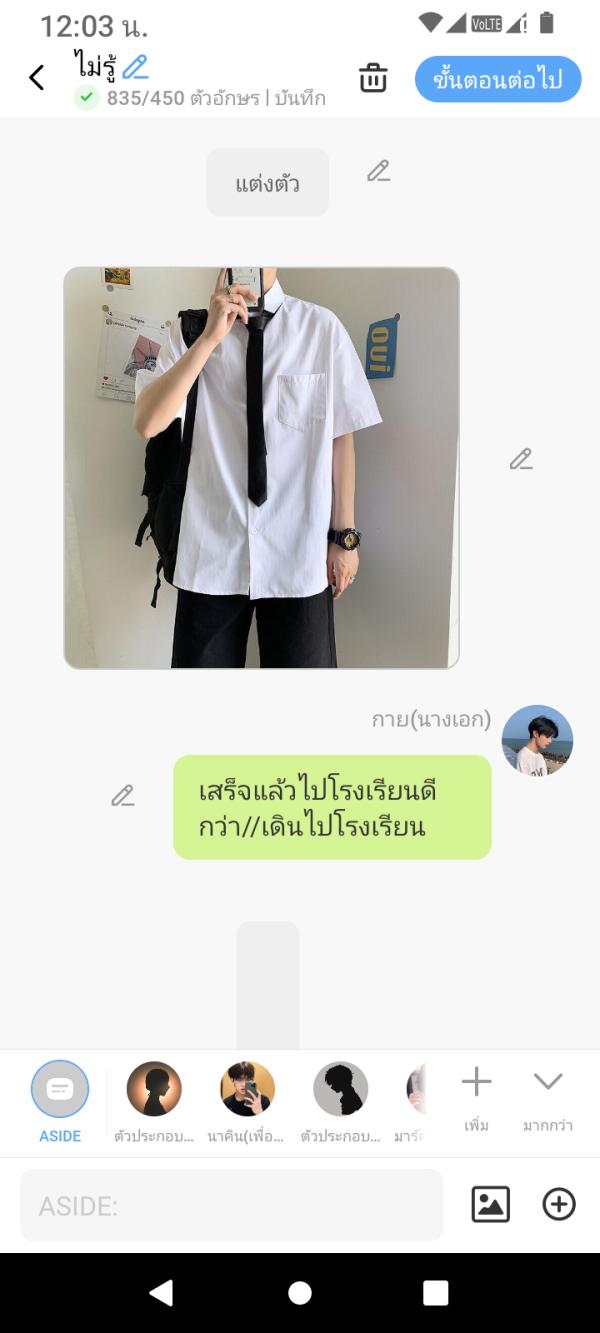
Task: Insert an image with the picture icon
Action: pos(490,1204)
